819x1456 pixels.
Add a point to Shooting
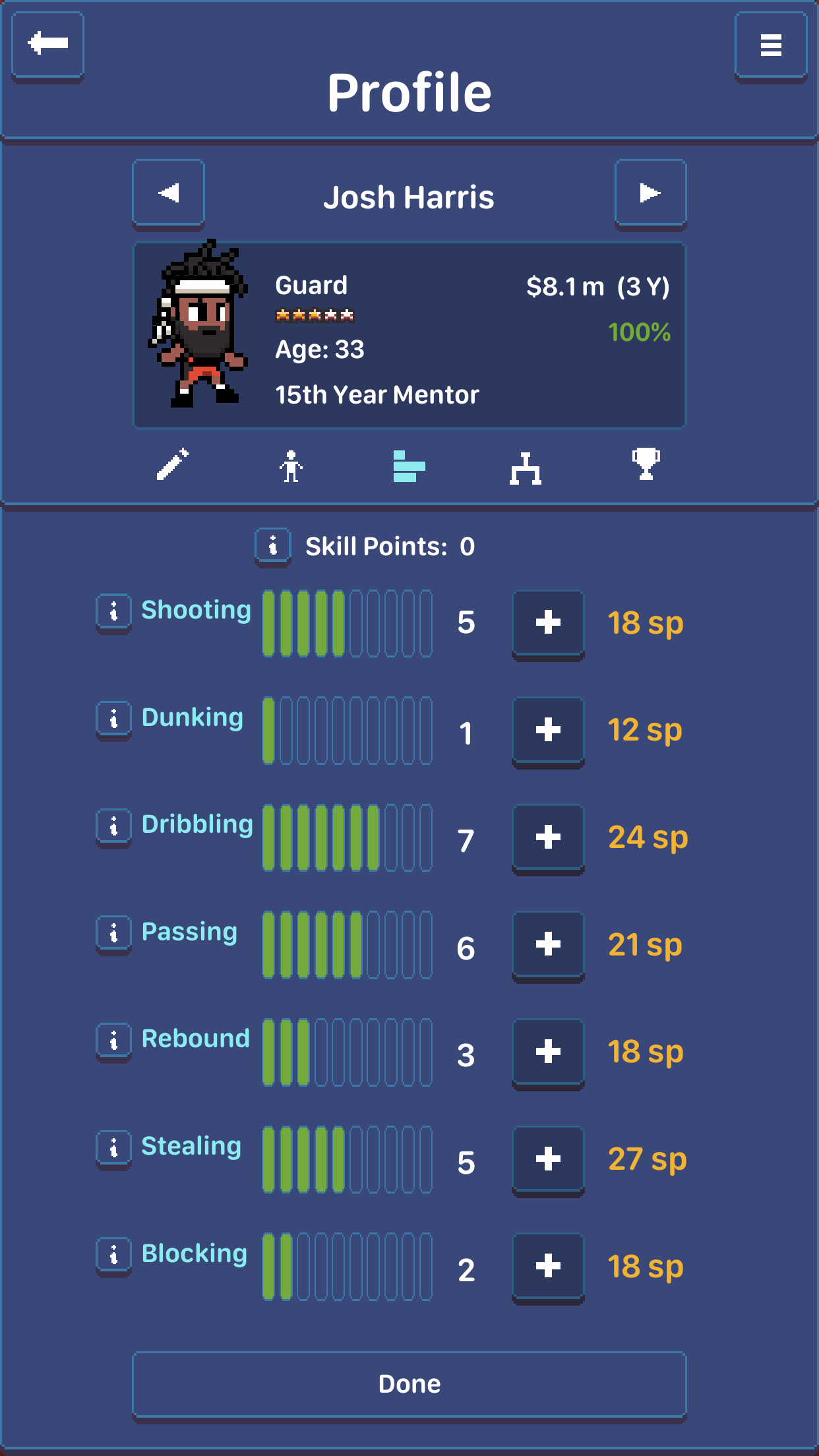pyautogui.click(x=547, y=622)
